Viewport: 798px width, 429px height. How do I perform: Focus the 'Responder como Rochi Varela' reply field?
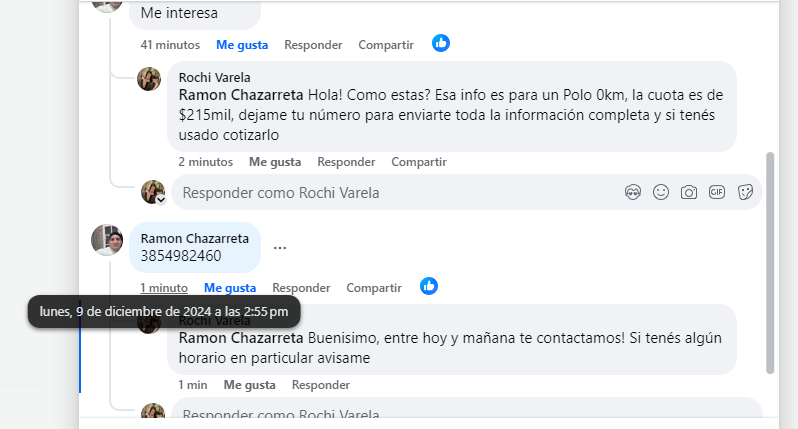pyautogui.click(x=390, y=192)
